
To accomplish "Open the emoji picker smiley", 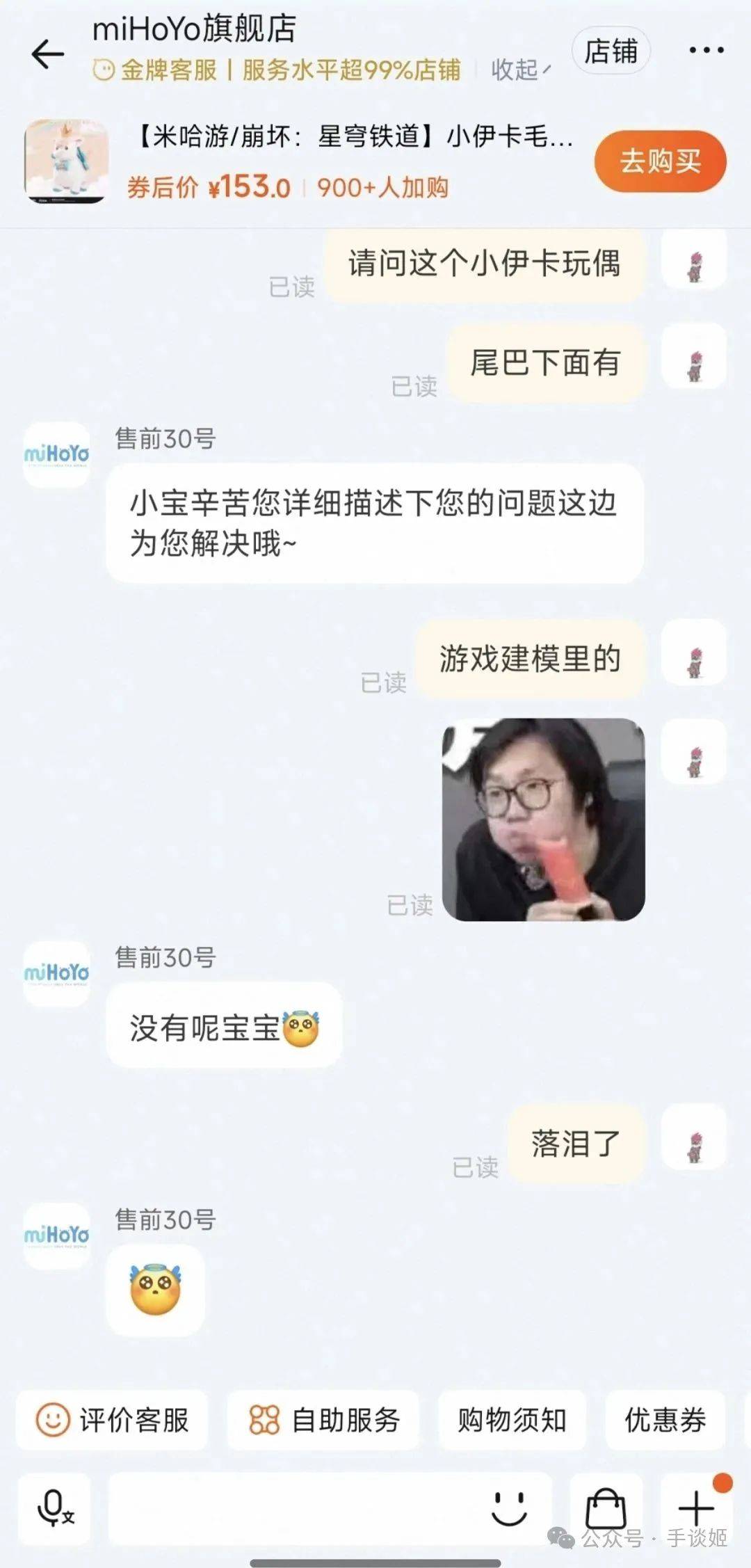I will pyautogui.click(x=509, y=1508).
